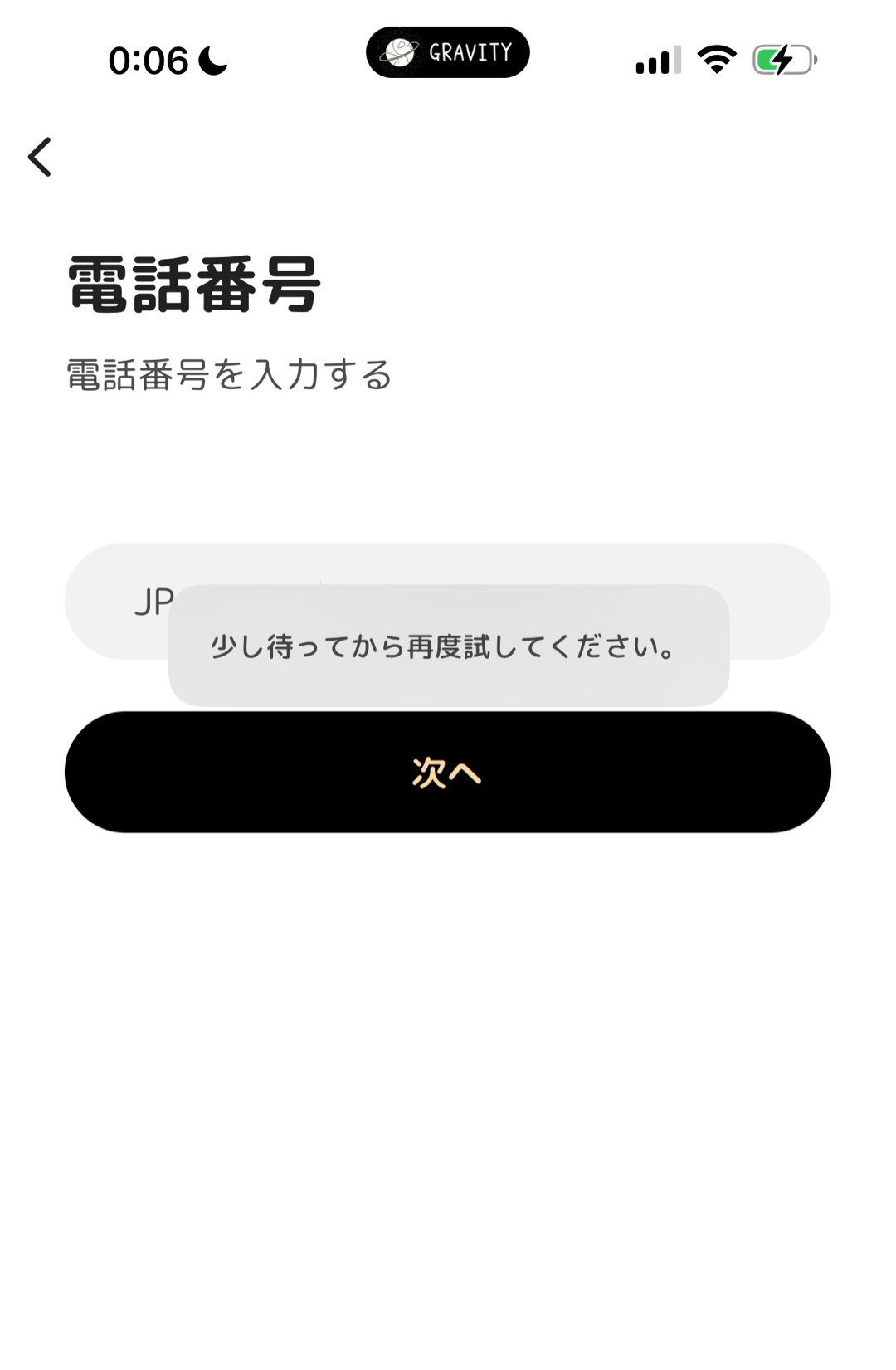Tap the Wi-Fi status icon
The image size is (896, 1370).
click(x=715, y=56)
